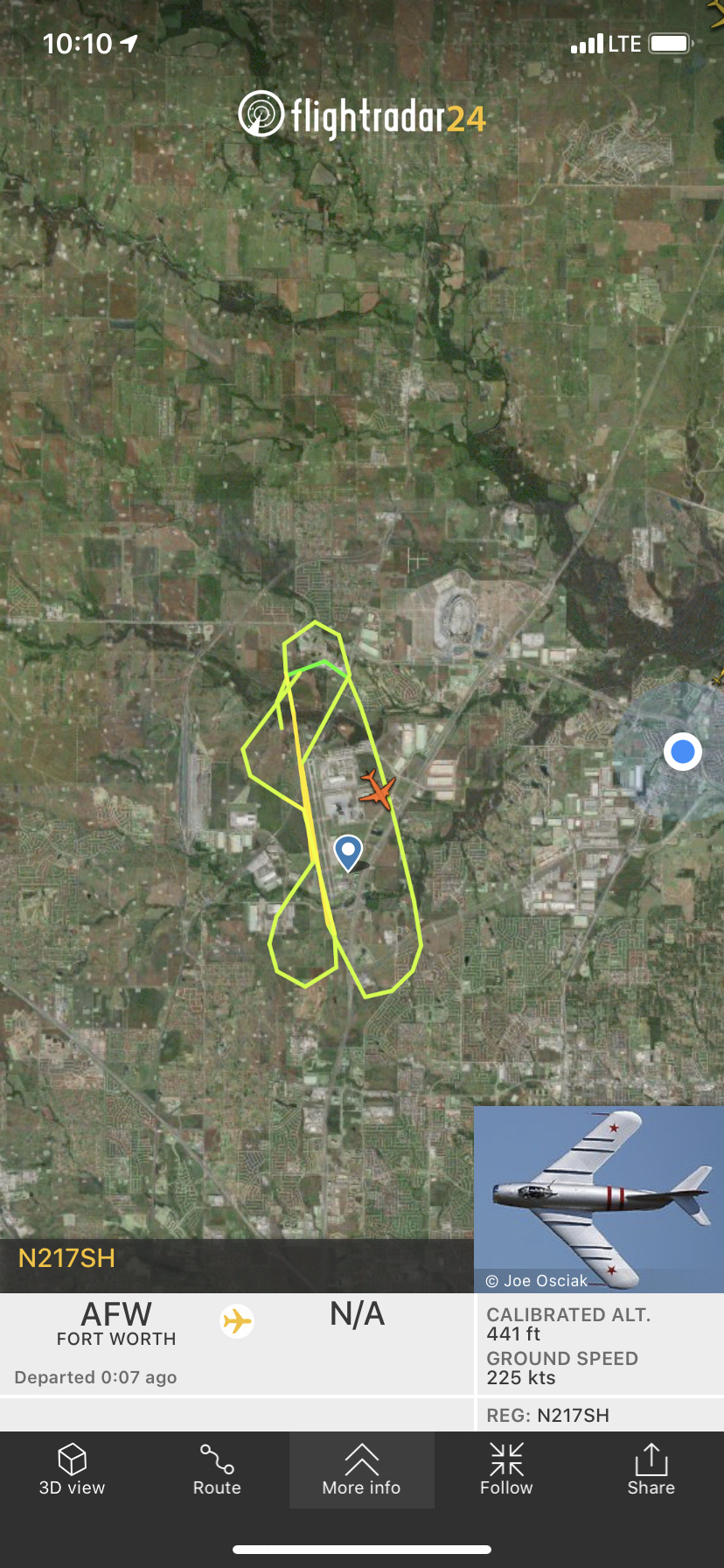Expand More info panel
The image size is (724, 1568).
361,1470
